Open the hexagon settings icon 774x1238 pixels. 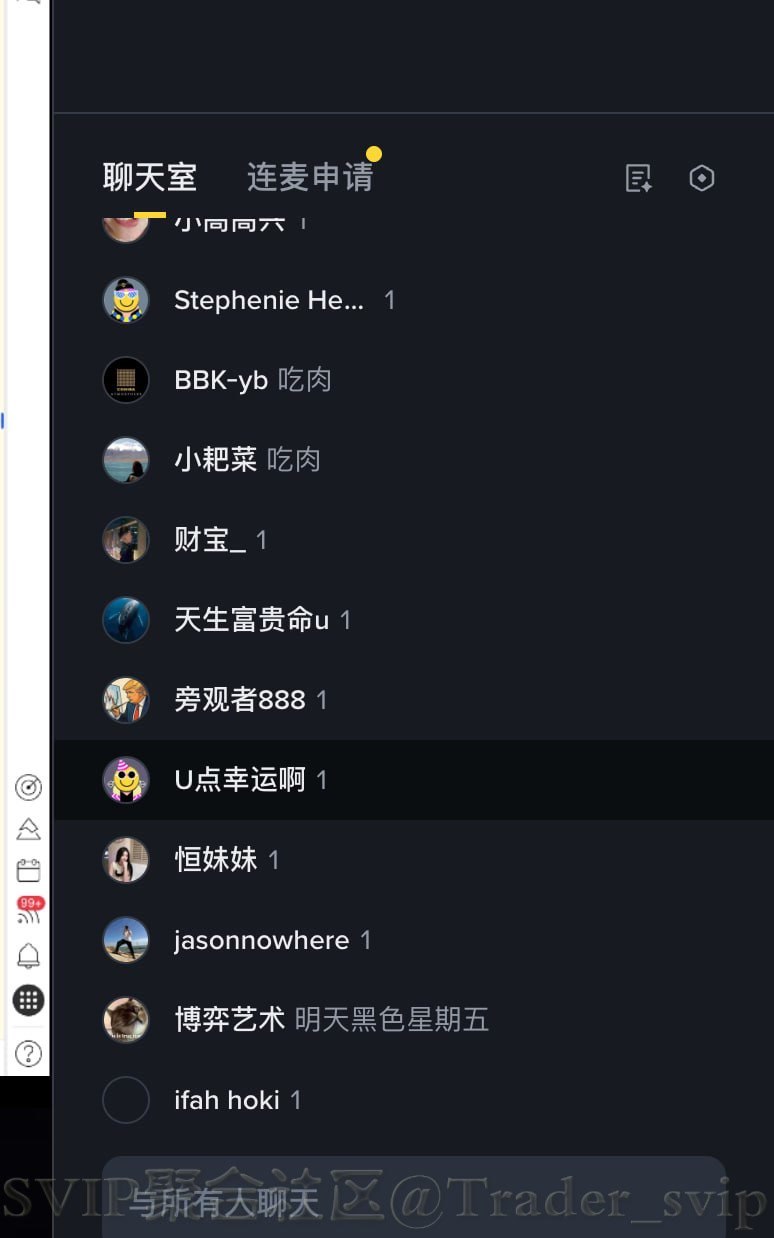coord(702,178)
